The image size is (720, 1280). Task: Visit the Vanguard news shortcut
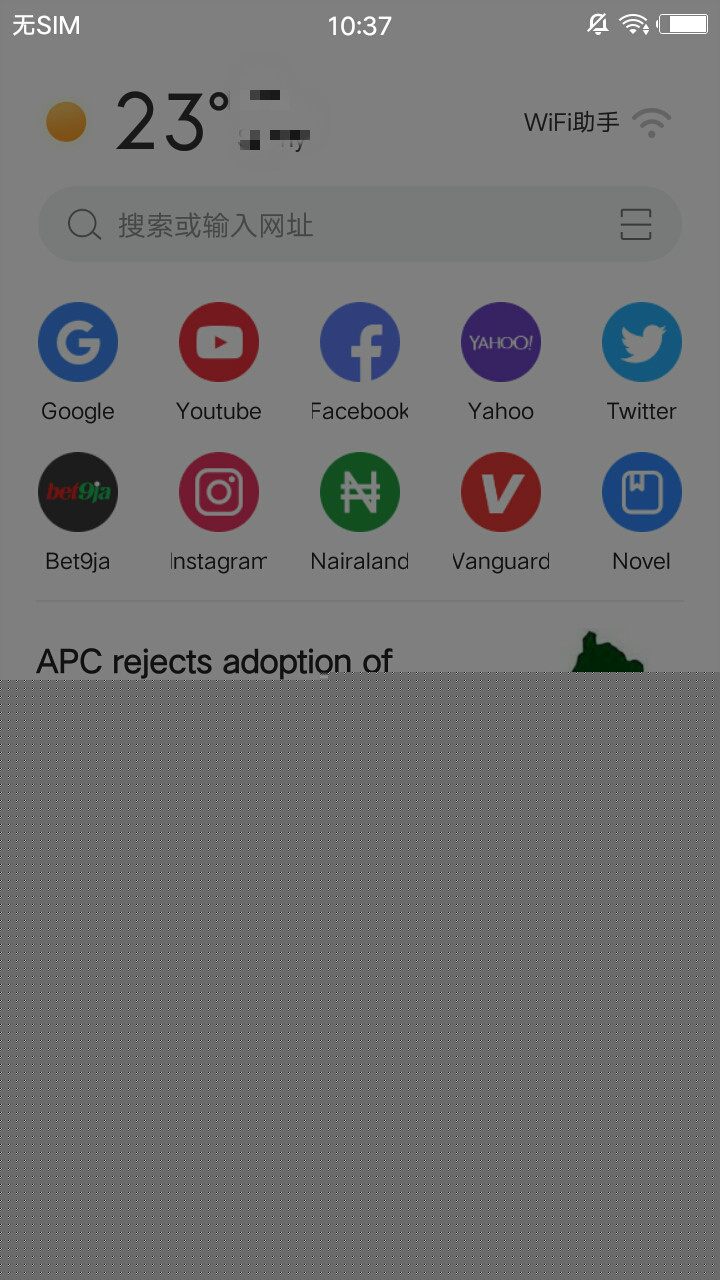click(x=501, y=493)
